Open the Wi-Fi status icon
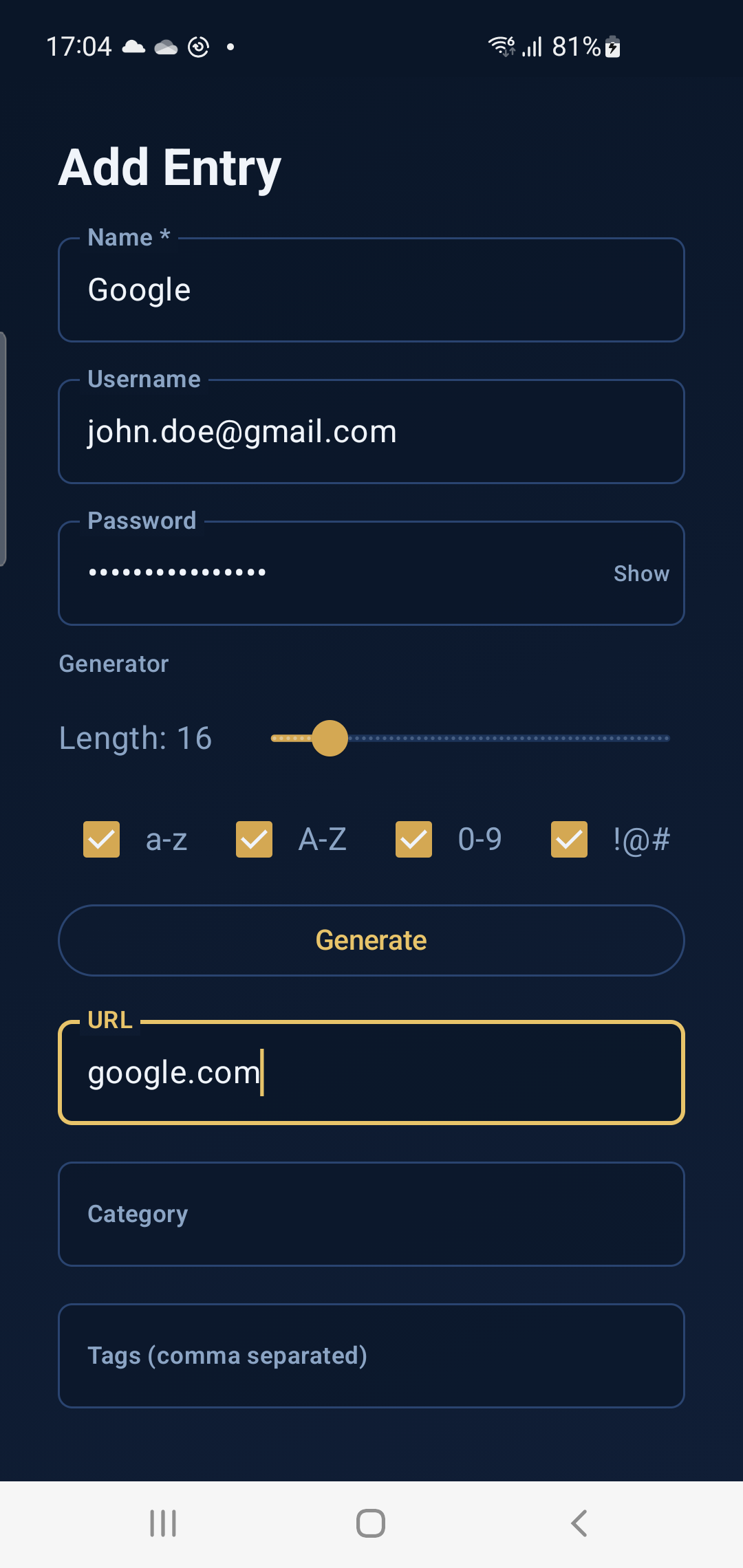The image size is (743, 1568). (x=500, y=46)
